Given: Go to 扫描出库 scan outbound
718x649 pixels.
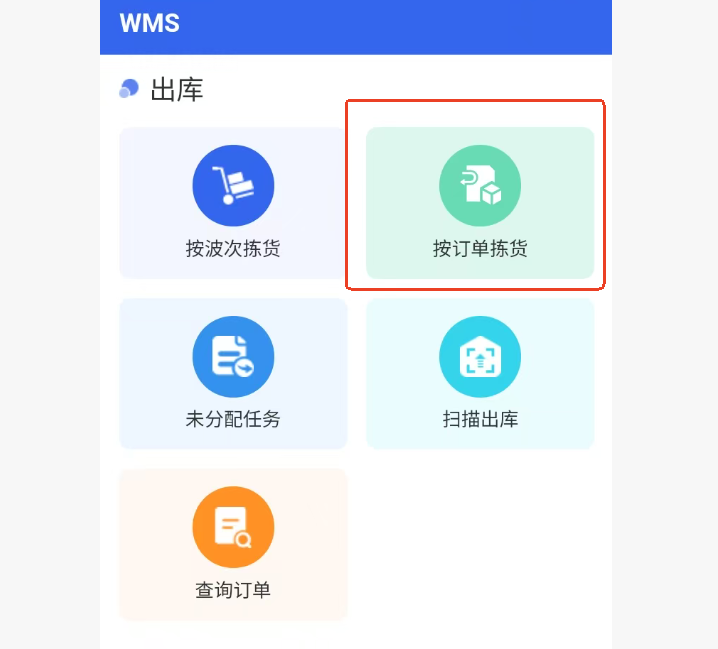Looking at the screenshot, I should click(480, 374).
